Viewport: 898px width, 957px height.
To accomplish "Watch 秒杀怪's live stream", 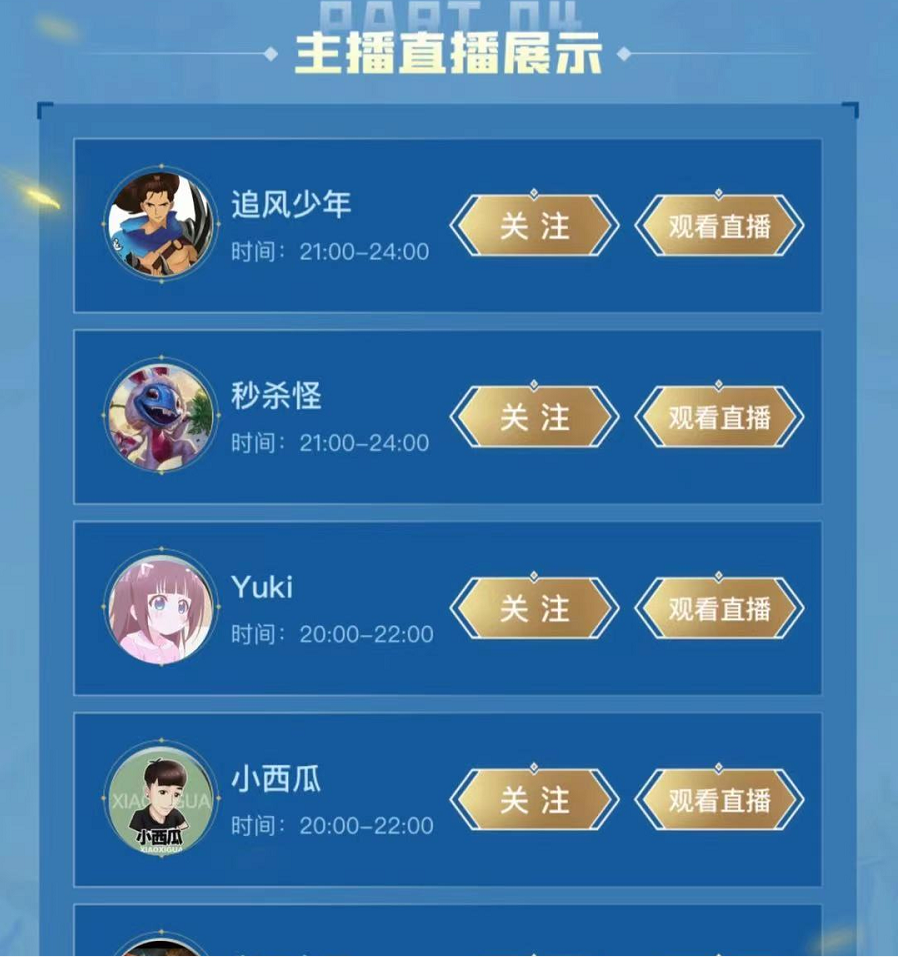I will pyautogui.click(x=719, y=417).
